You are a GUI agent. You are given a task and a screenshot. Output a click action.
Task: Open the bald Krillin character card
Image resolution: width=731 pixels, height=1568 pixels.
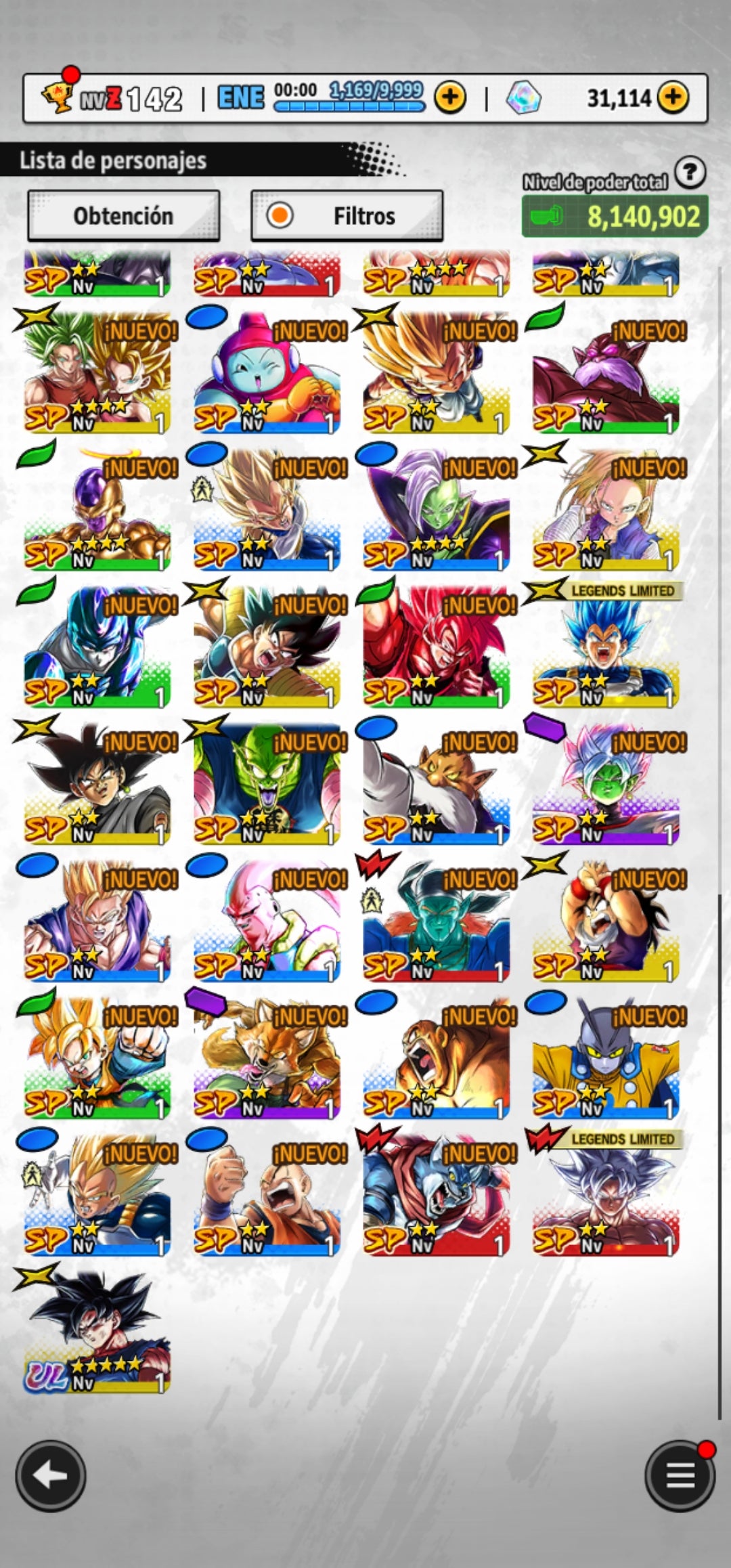click(x=267, y=1194)
